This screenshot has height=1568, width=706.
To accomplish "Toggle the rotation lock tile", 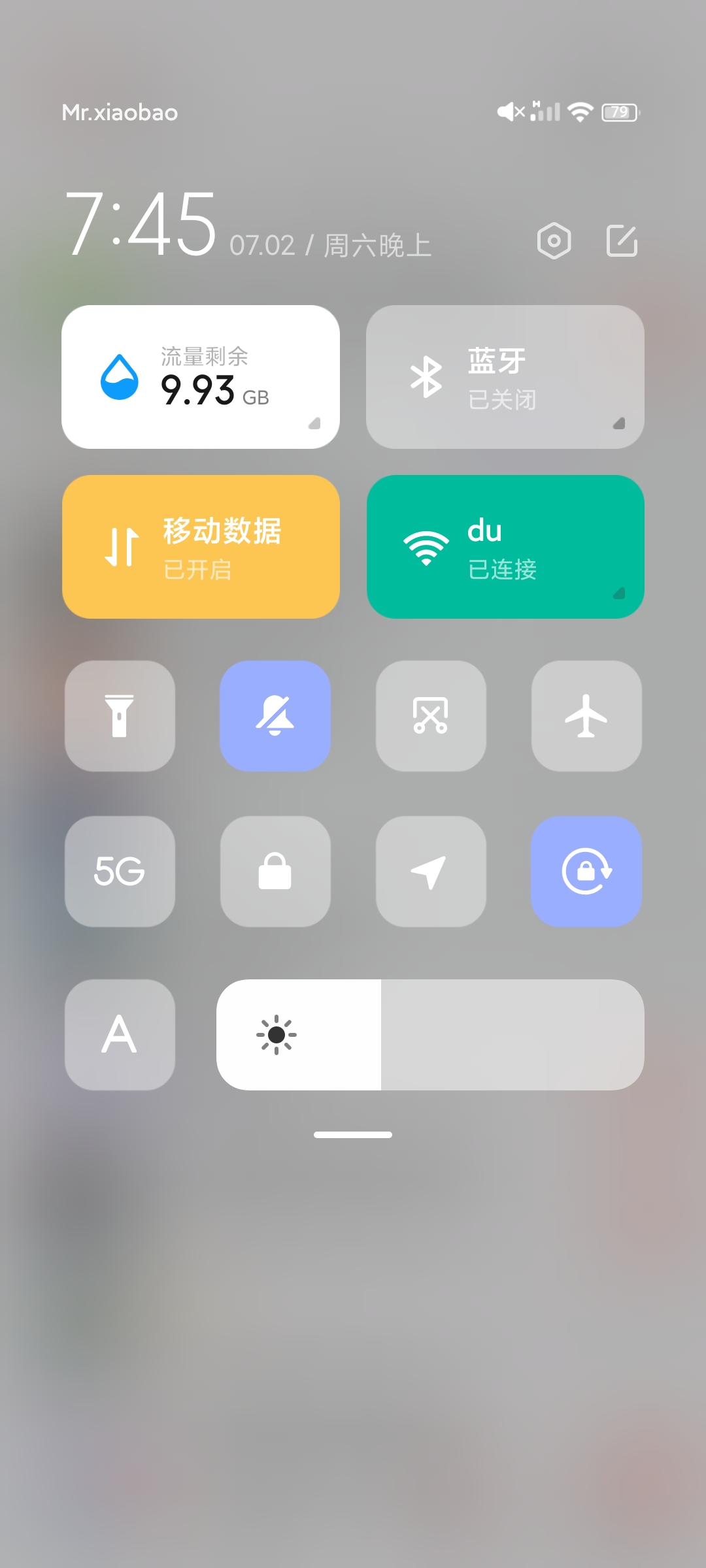I will (586, 872).
